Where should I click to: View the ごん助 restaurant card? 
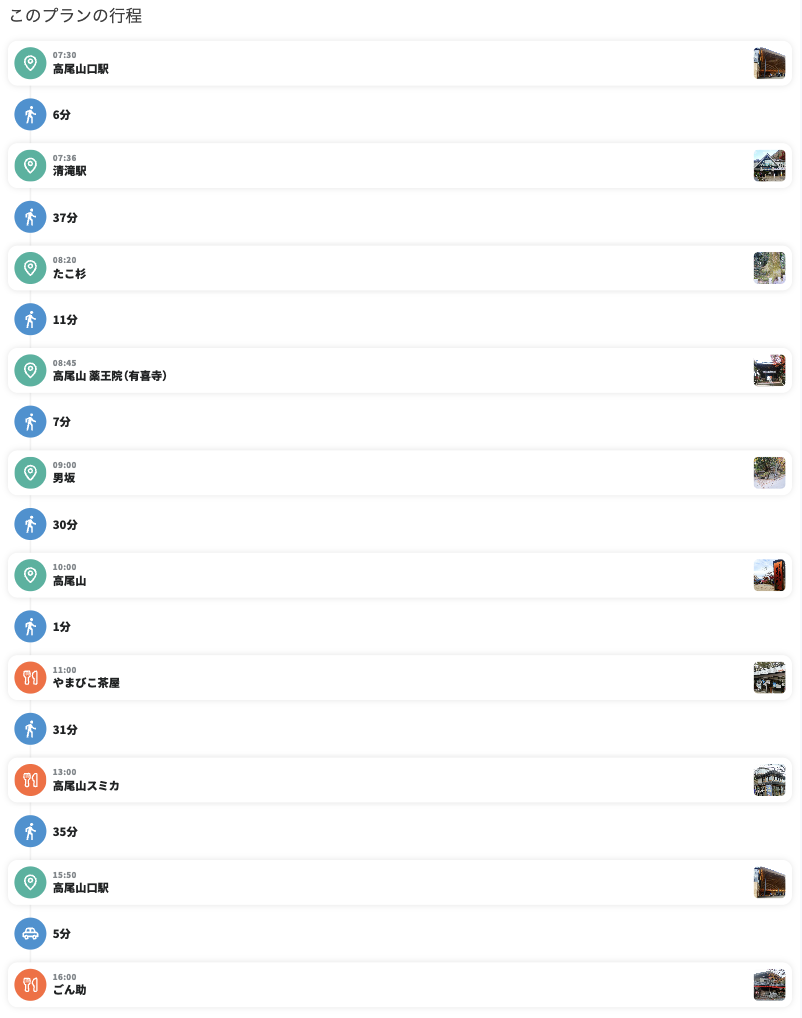(400, 985)
